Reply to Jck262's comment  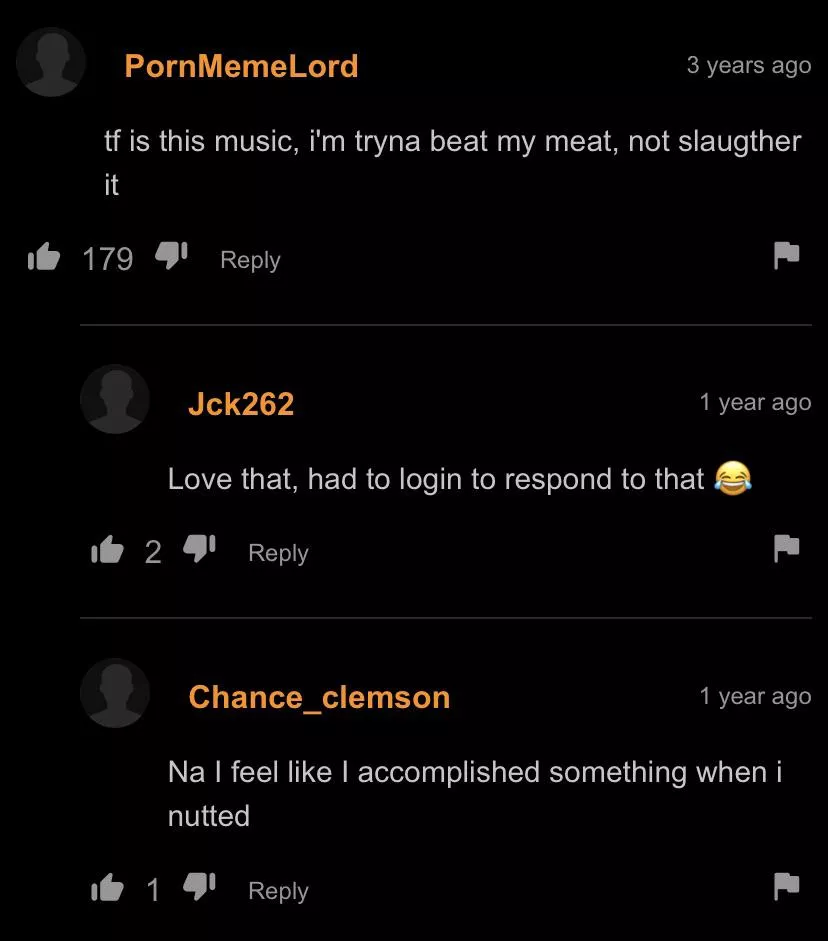(x=278, y=553)
